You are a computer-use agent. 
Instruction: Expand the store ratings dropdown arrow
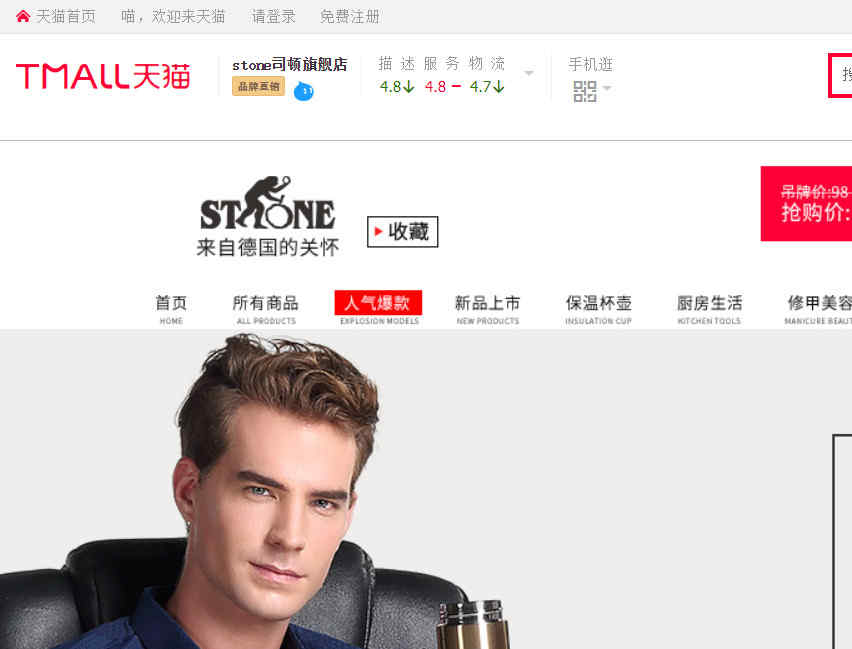click(529, 74)
